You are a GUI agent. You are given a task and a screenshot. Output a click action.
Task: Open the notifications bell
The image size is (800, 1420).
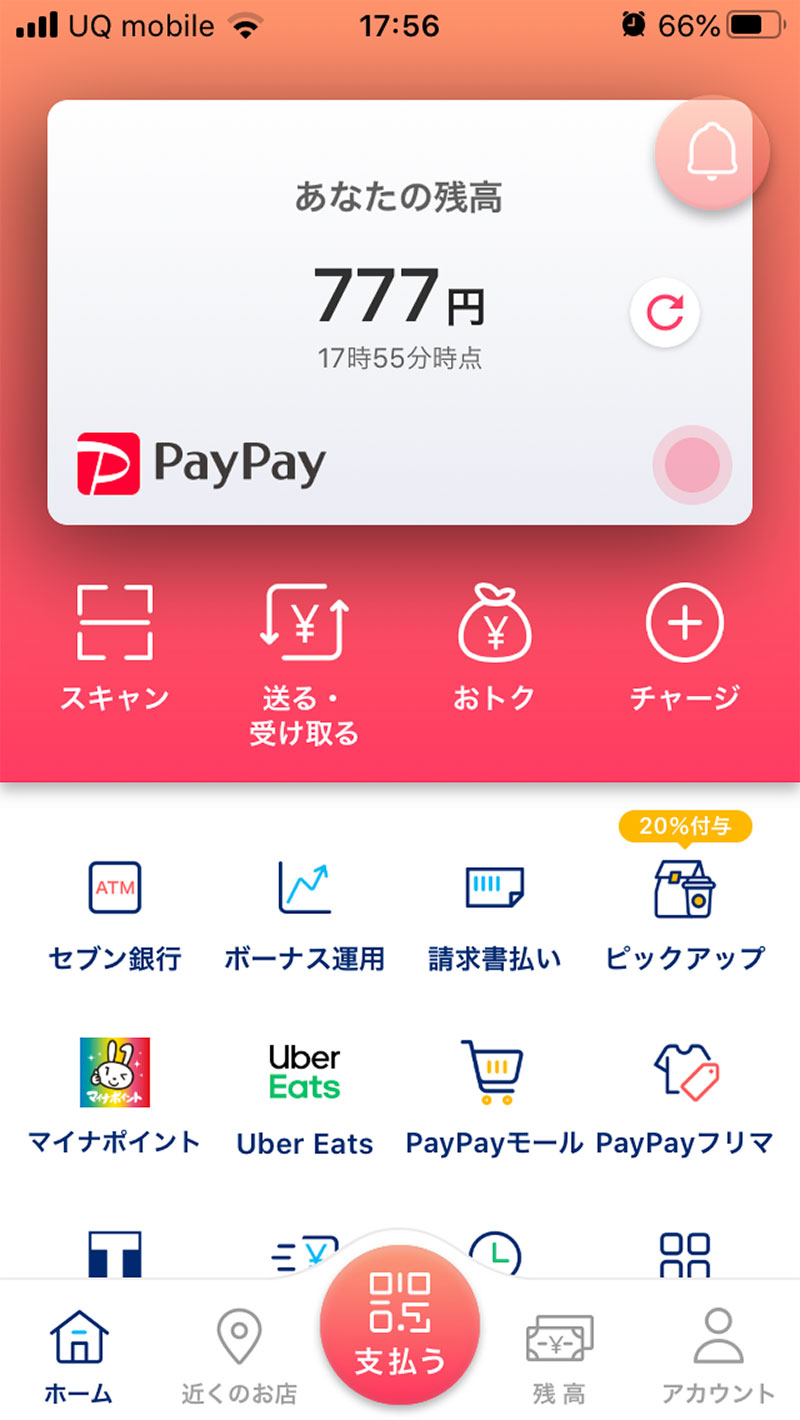711,153
